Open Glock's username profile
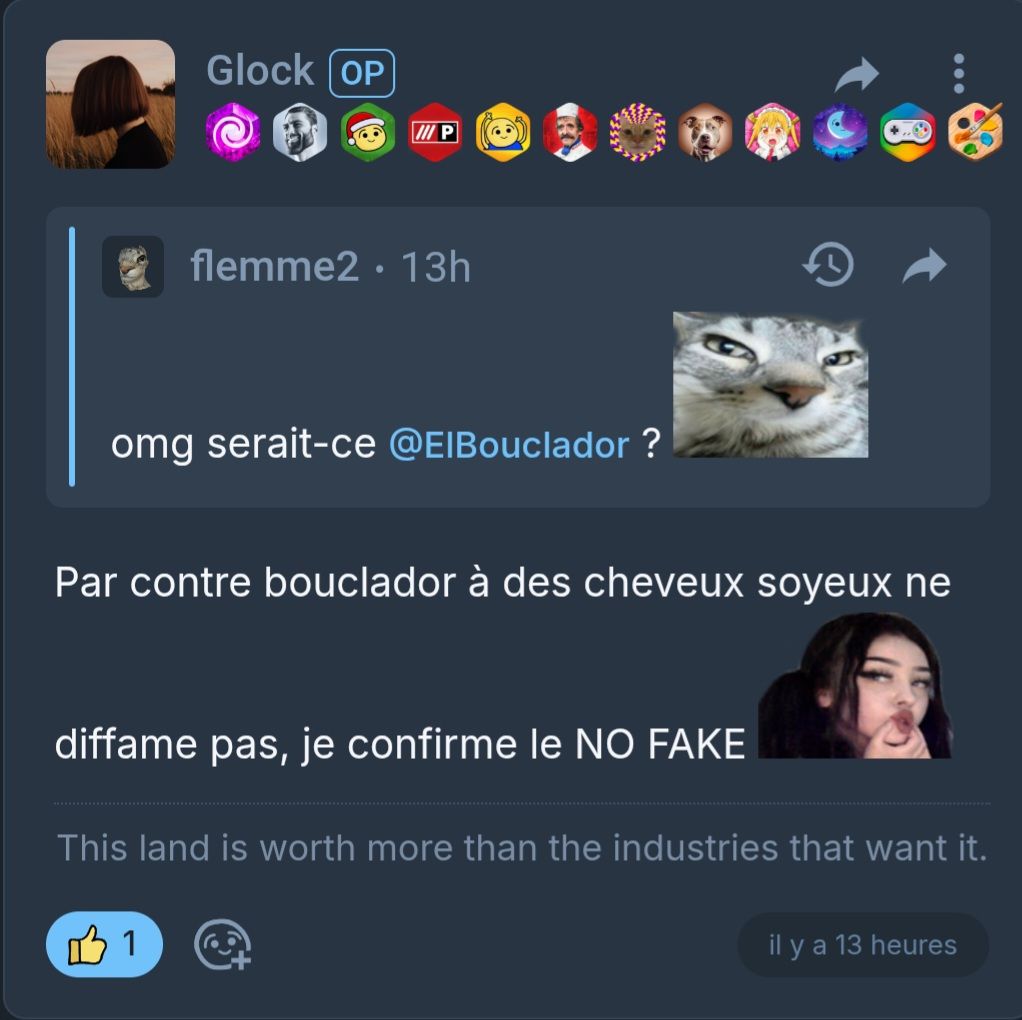This screenshot has height=1020, width=1022. 260,71
